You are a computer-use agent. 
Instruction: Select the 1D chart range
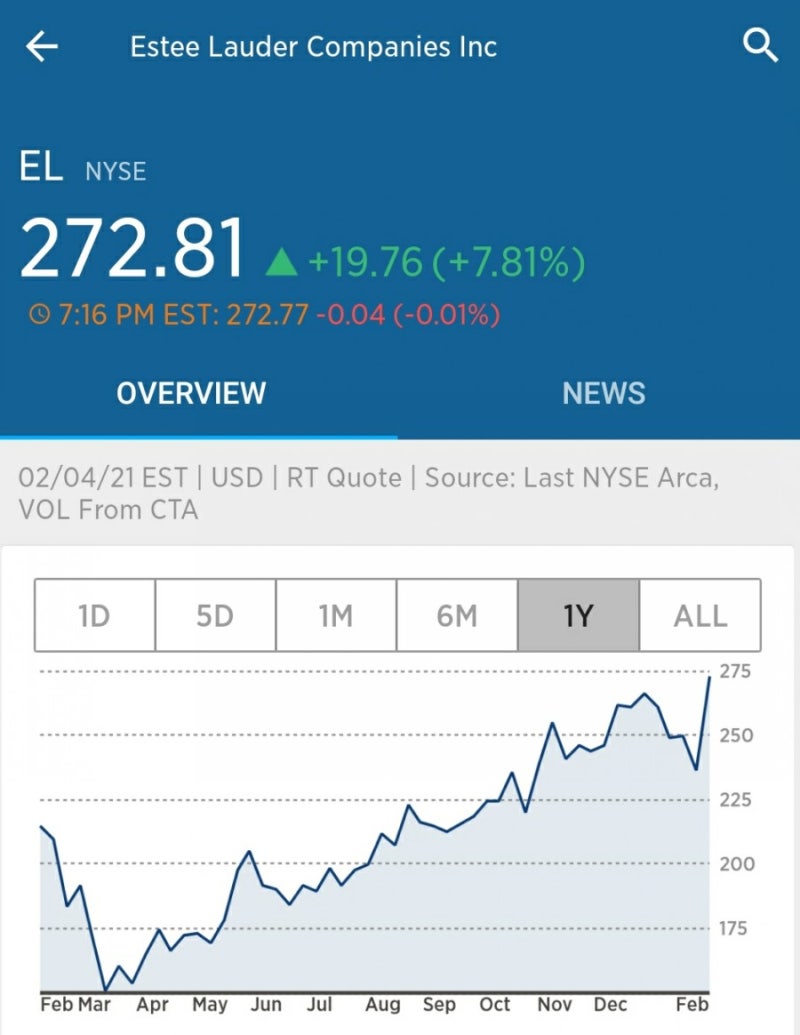[x=92, y=617]
